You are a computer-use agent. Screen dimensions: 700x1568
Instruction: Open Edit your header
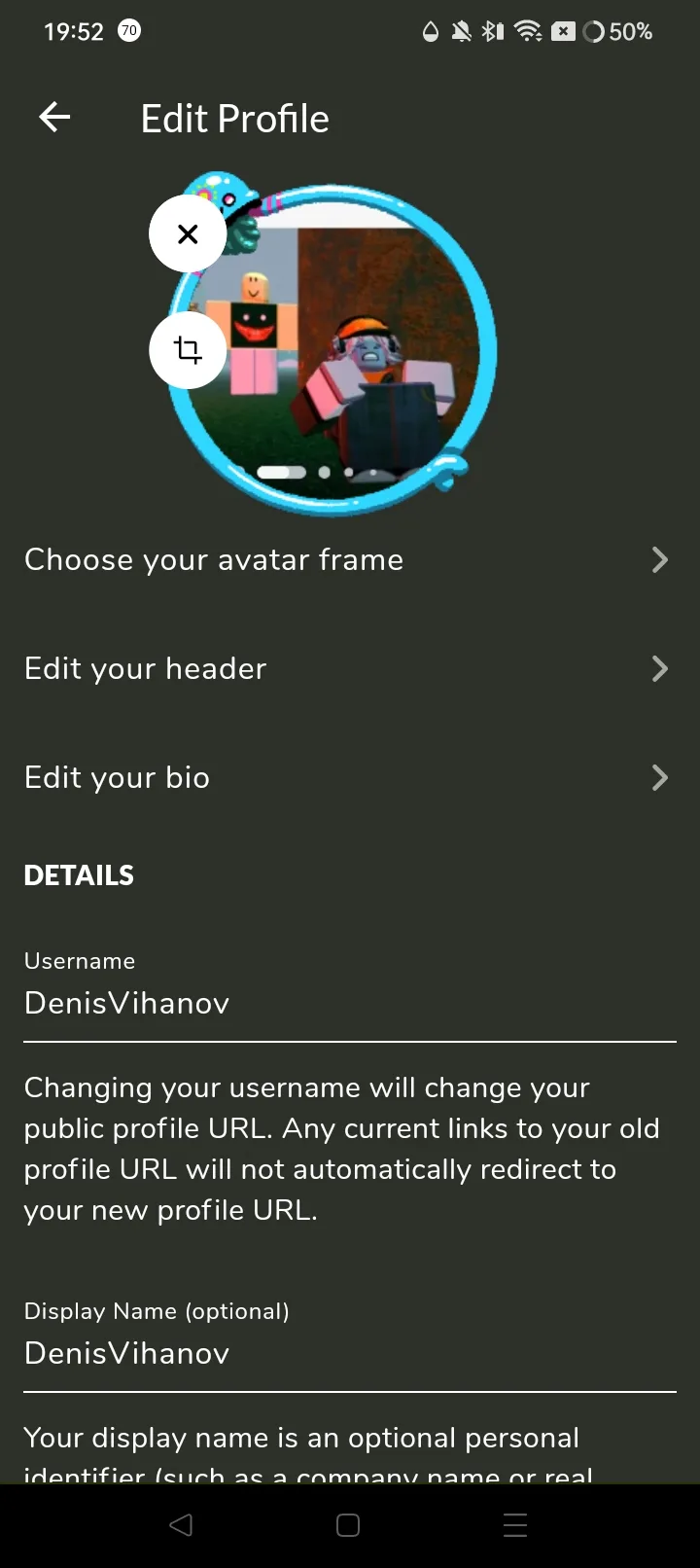coord(349,669)
